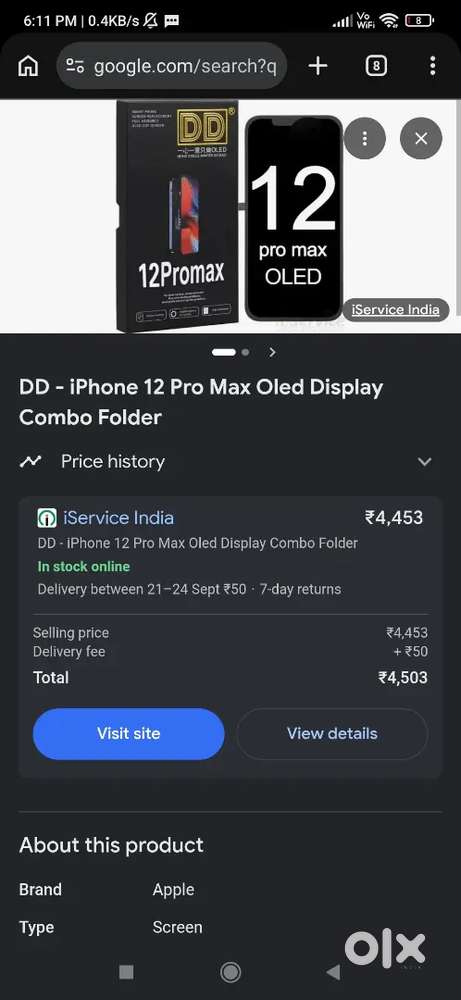Close the product detail panel

[421, 138]
